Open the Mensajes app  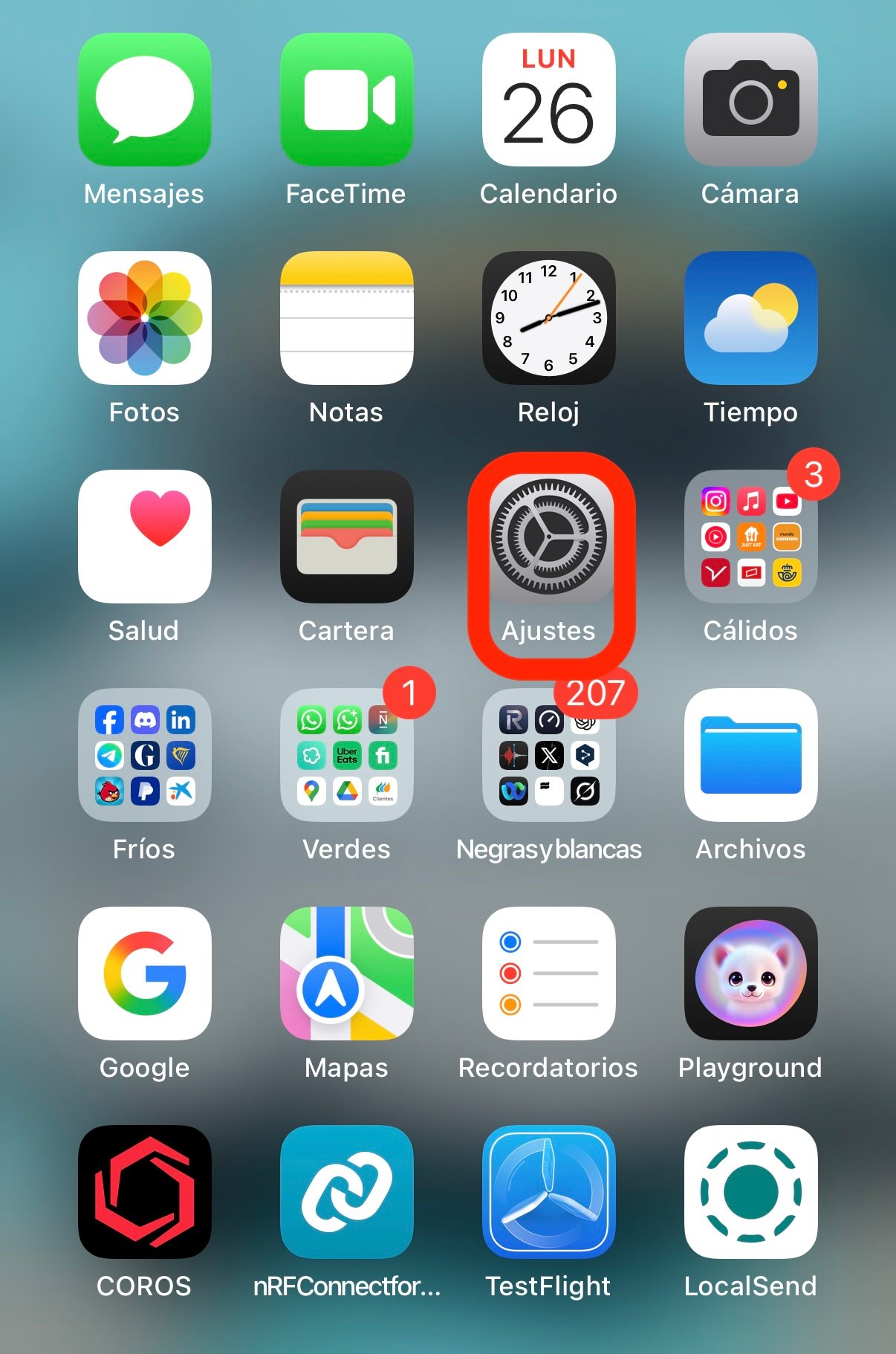click(x=145, y=99)
